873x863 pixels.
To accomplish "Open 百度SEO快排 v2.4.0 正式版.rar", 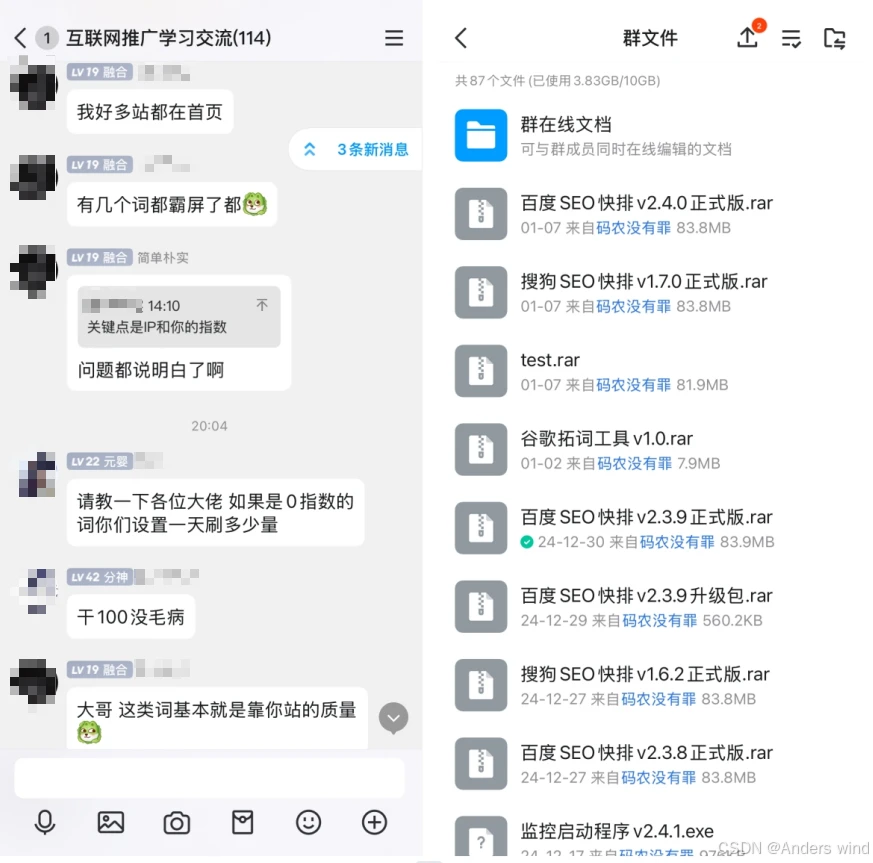I will (x=646, y=214).
